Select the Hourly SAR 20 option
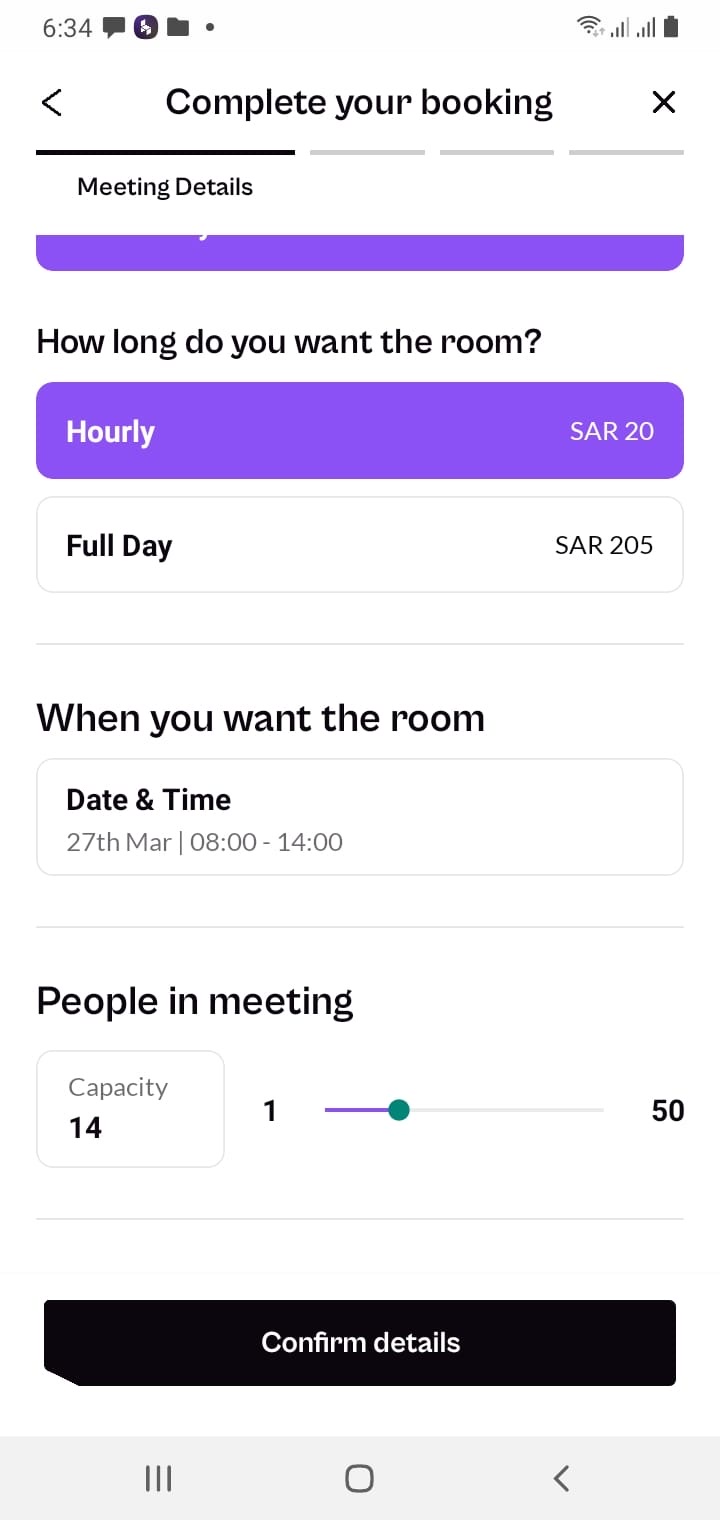The height and width of the screenshot is (1520, 720). pyautogui.click(x=360, y=431)
